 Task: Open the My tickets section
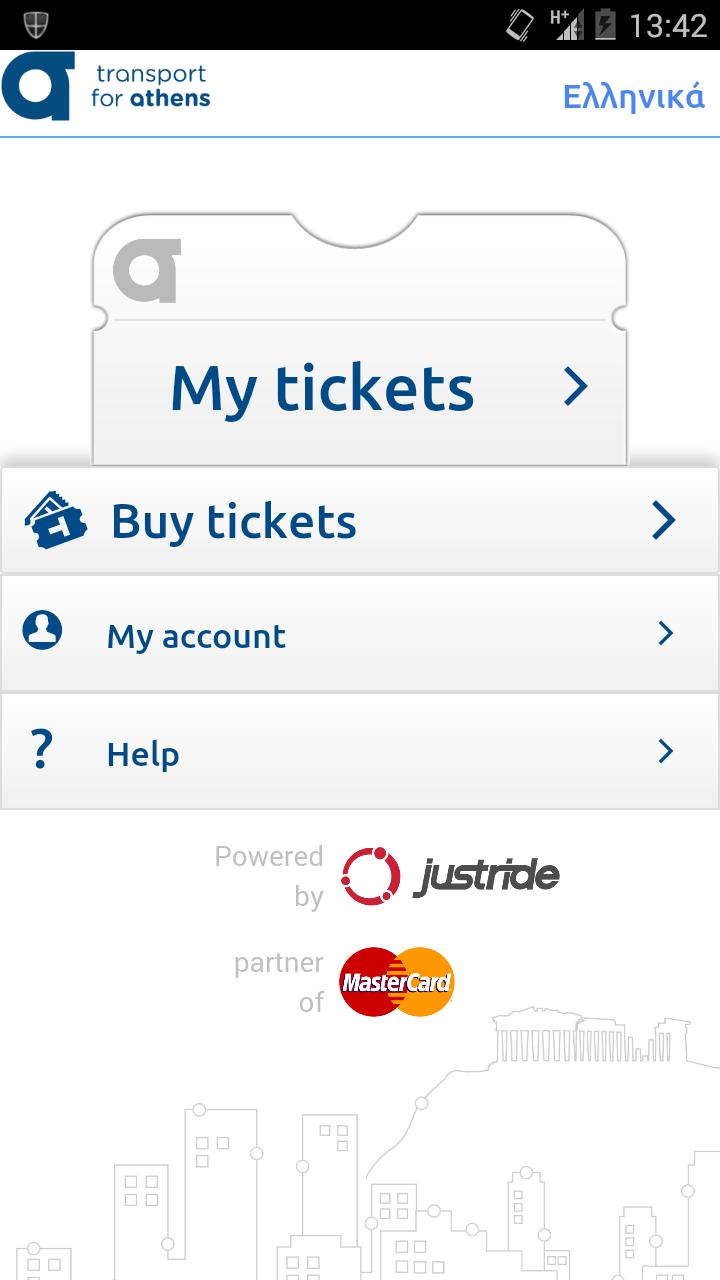click(324, 388)
